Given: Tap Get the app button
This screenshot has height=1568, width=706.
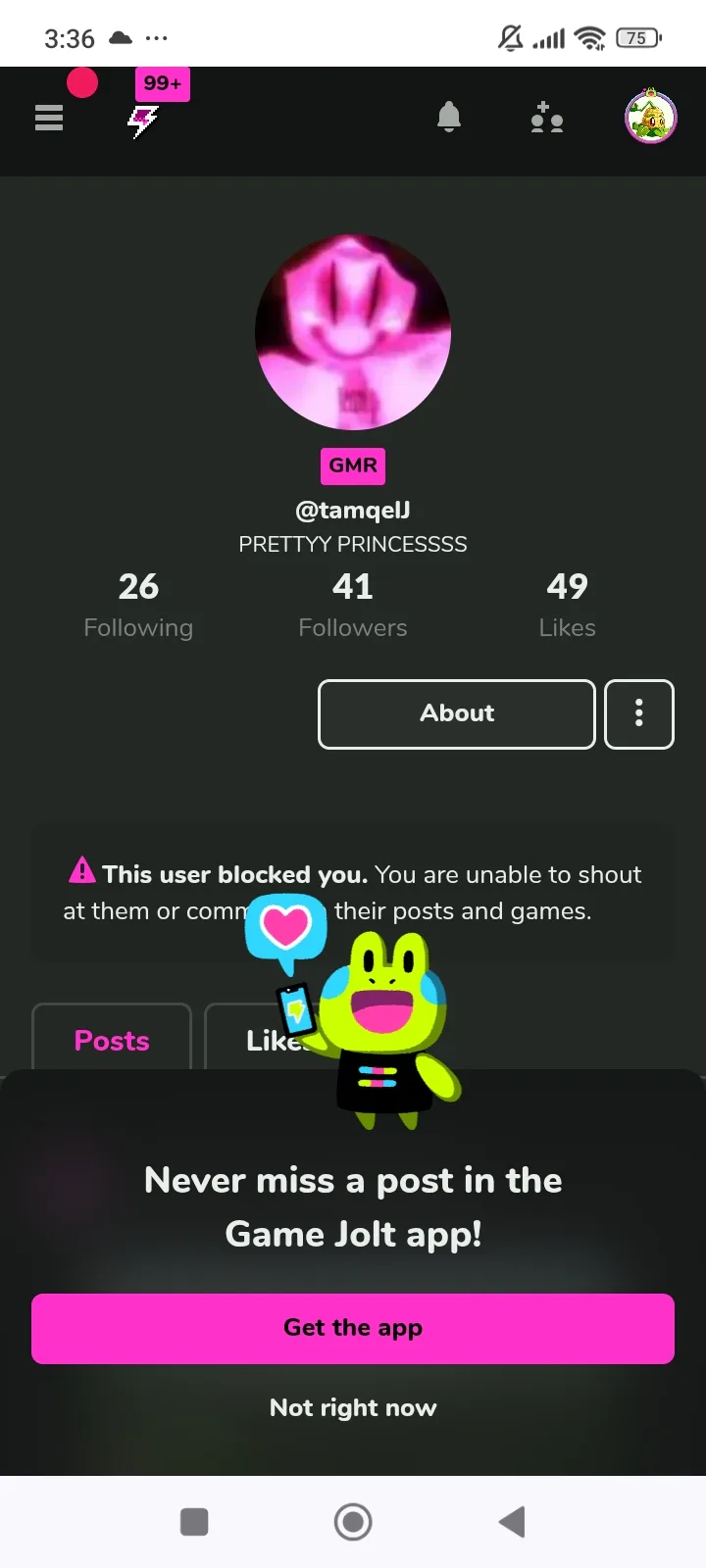Looking at the screenshot, I should (353, 1329).
